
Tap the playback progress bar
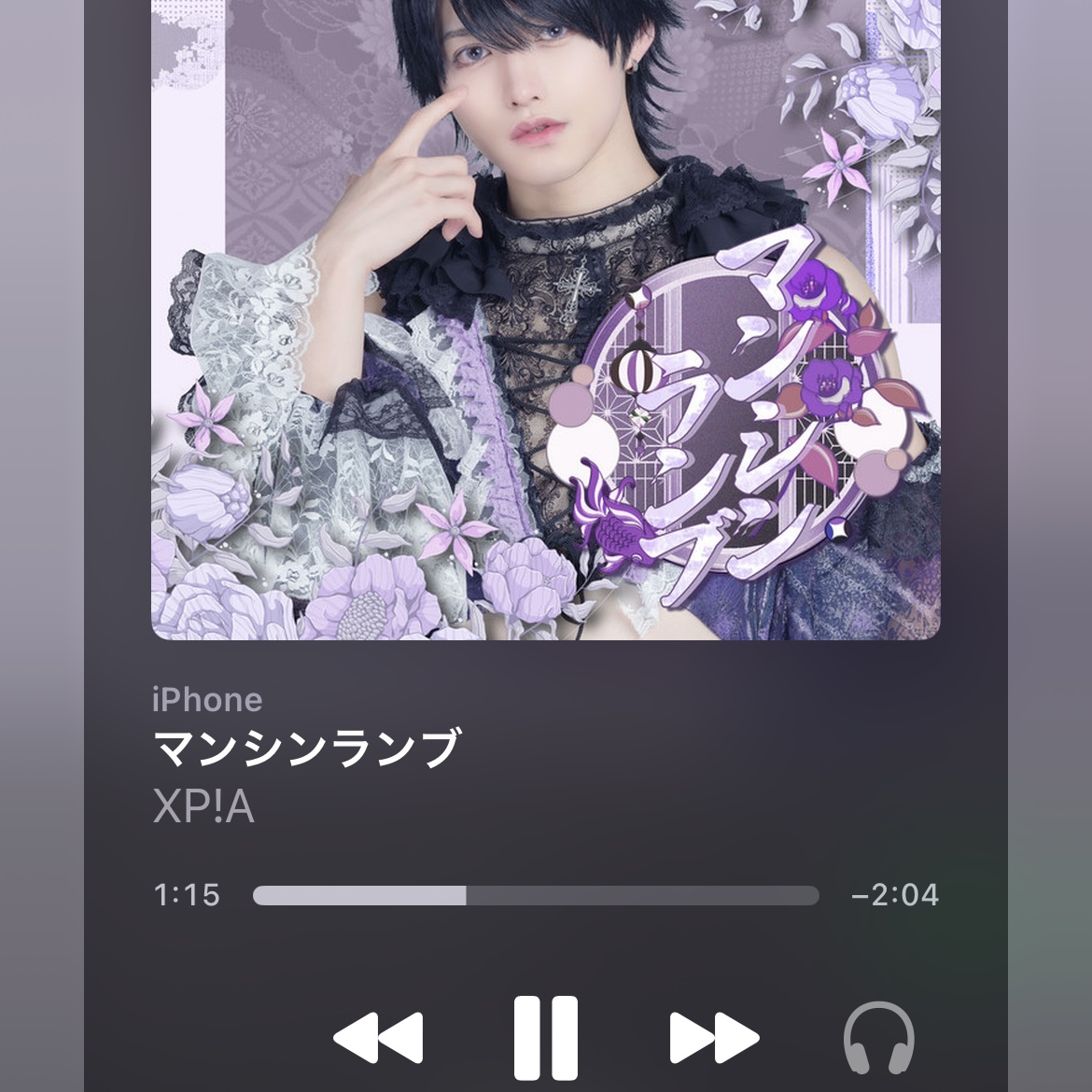click(x=536, y=896)
